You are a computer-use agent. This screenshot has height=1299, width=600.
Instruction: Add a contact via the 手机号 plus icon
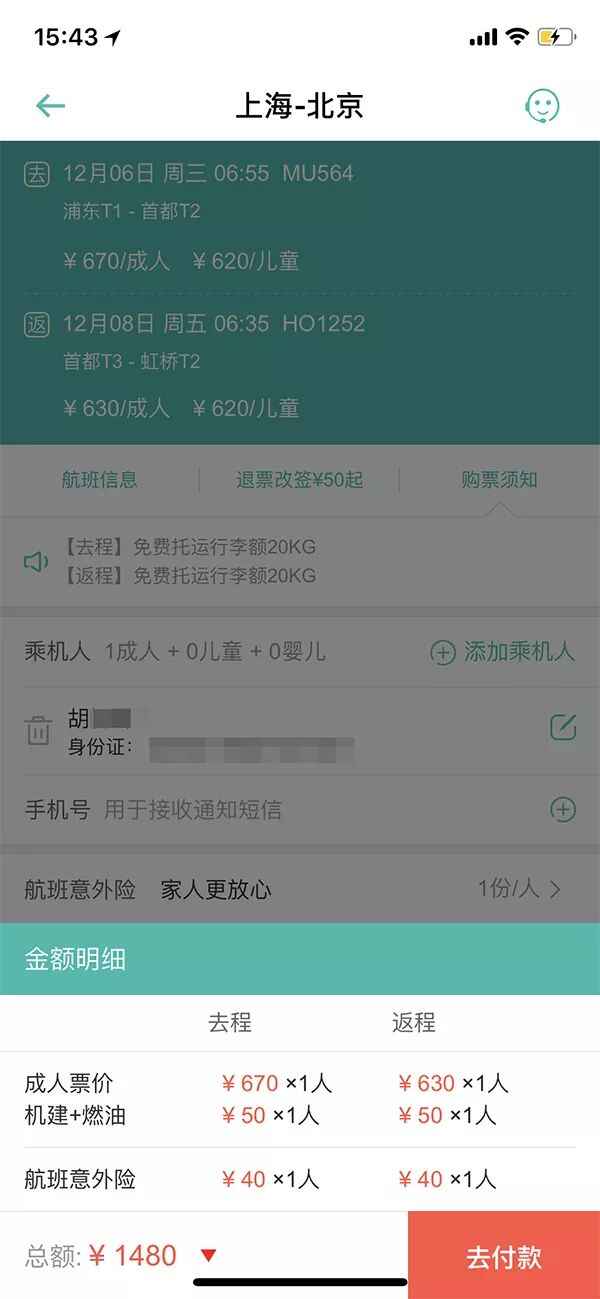[x=563, y=810]
